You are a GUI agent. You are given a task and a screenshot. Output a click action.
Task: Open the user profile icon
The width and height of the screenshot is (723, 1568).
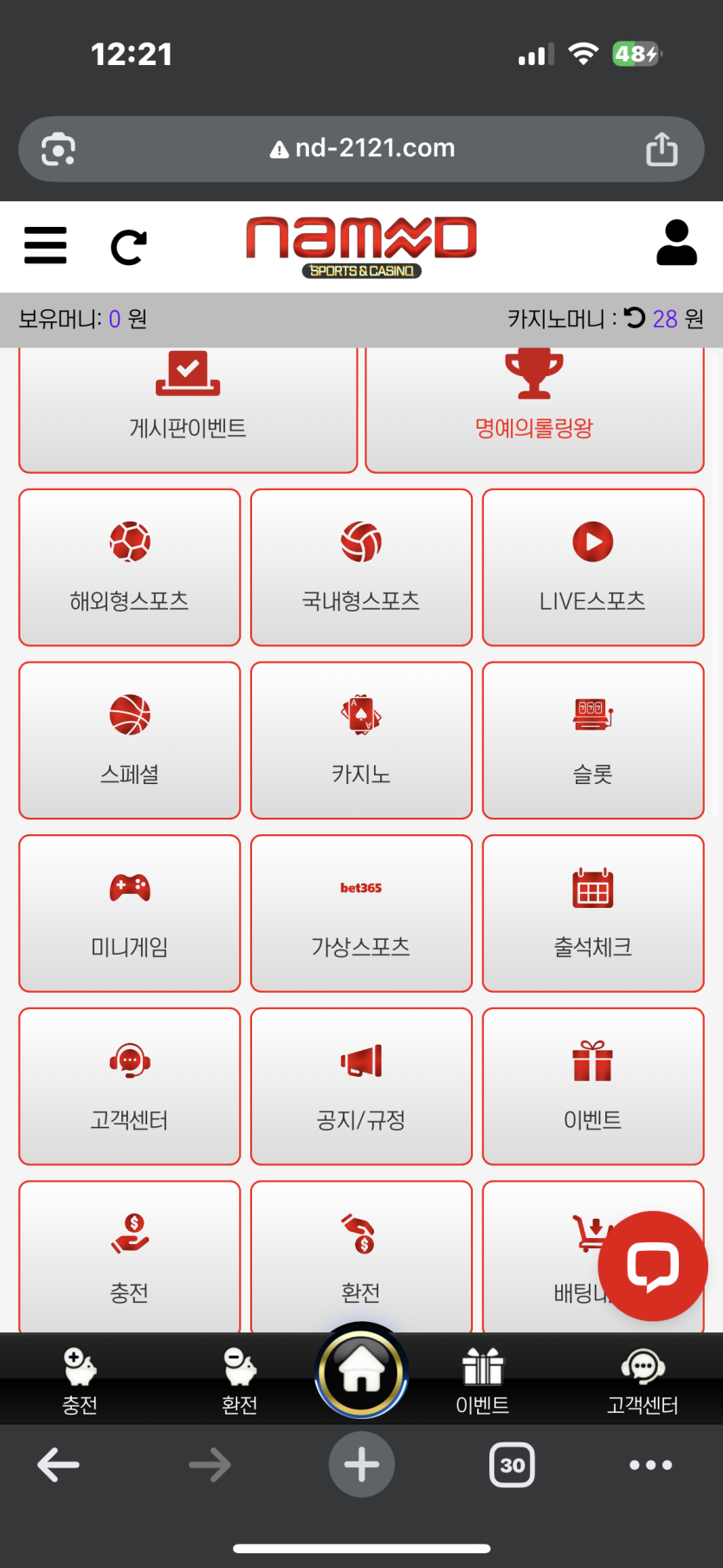click(x=676, y=243)
